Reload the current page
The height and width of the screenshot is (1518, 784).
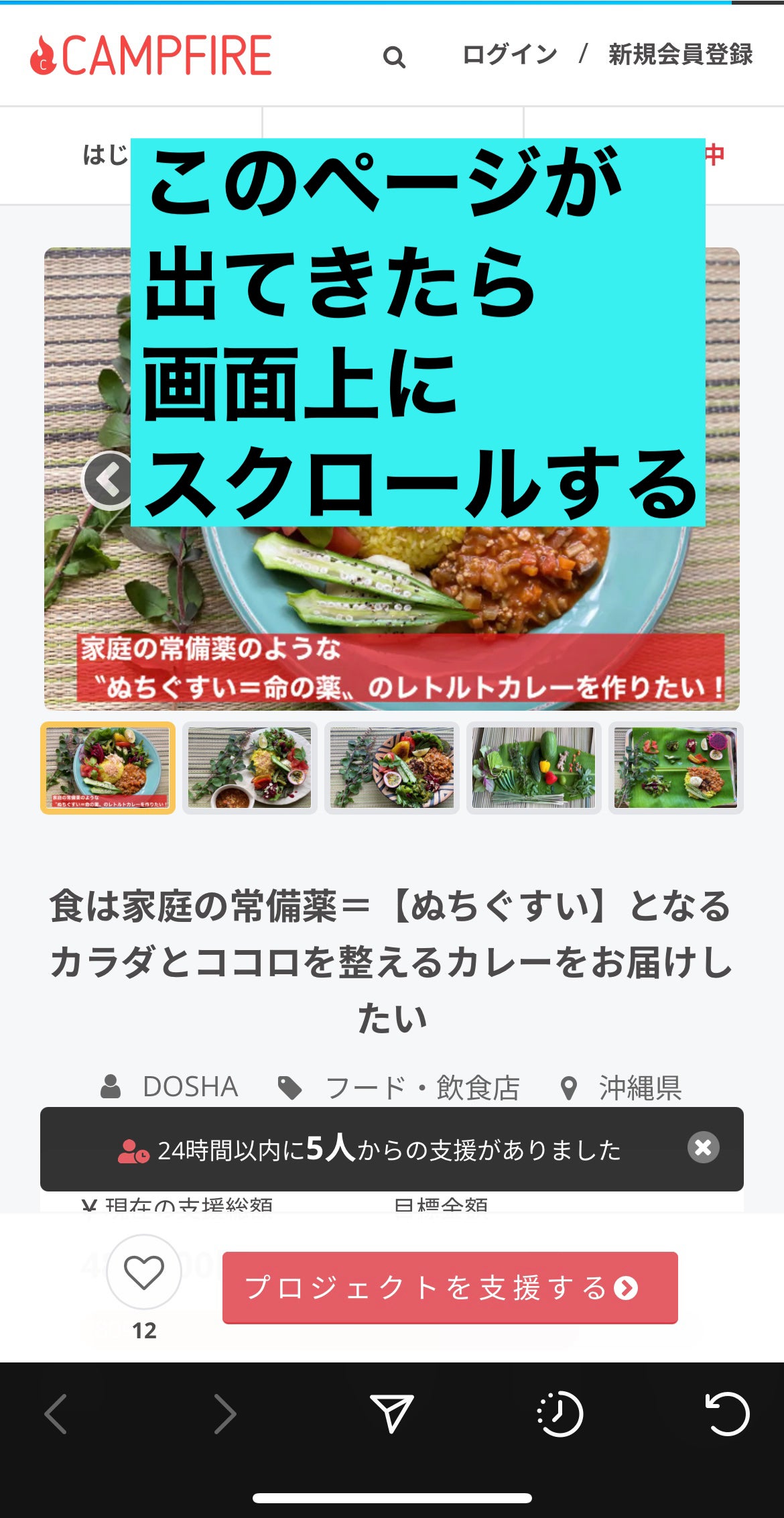(x=727, y=1413)
